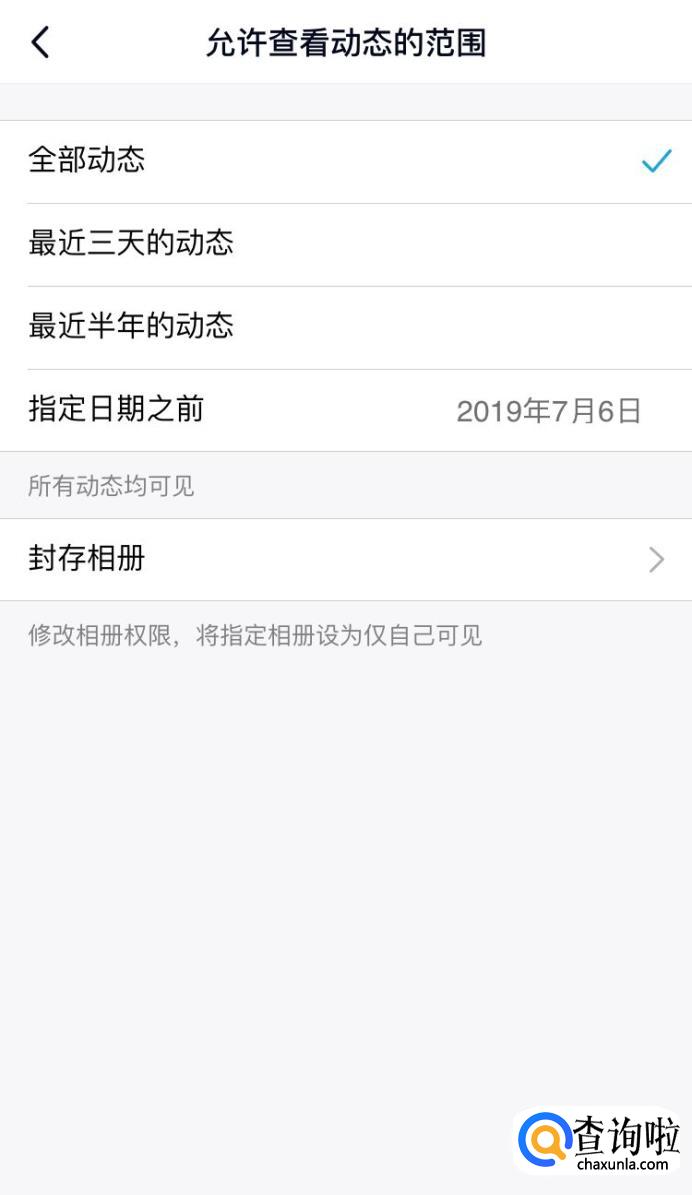Select the 全部动态 option
The image size is (692, 1195).
(x=346, y=161)
